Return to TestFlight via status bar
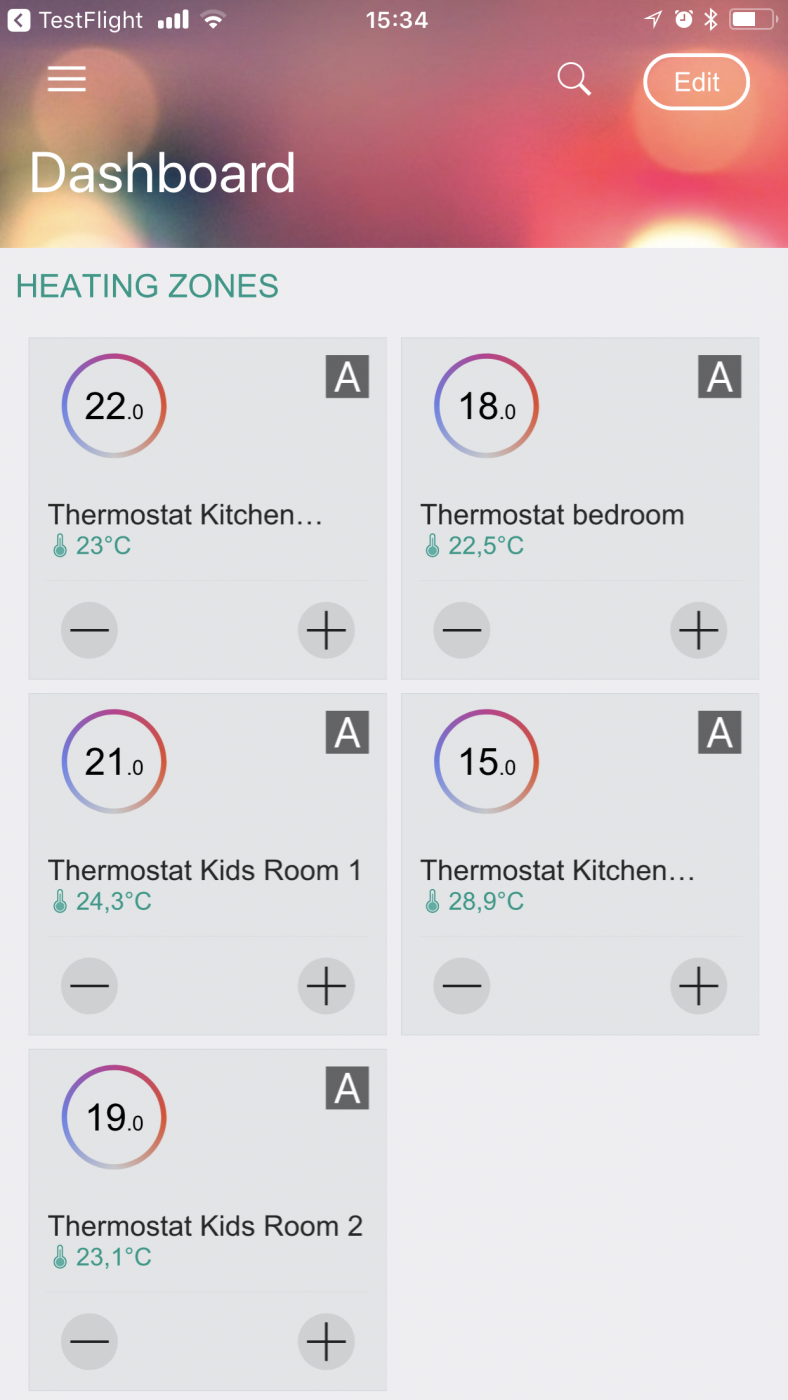 (x=75, y=20)
